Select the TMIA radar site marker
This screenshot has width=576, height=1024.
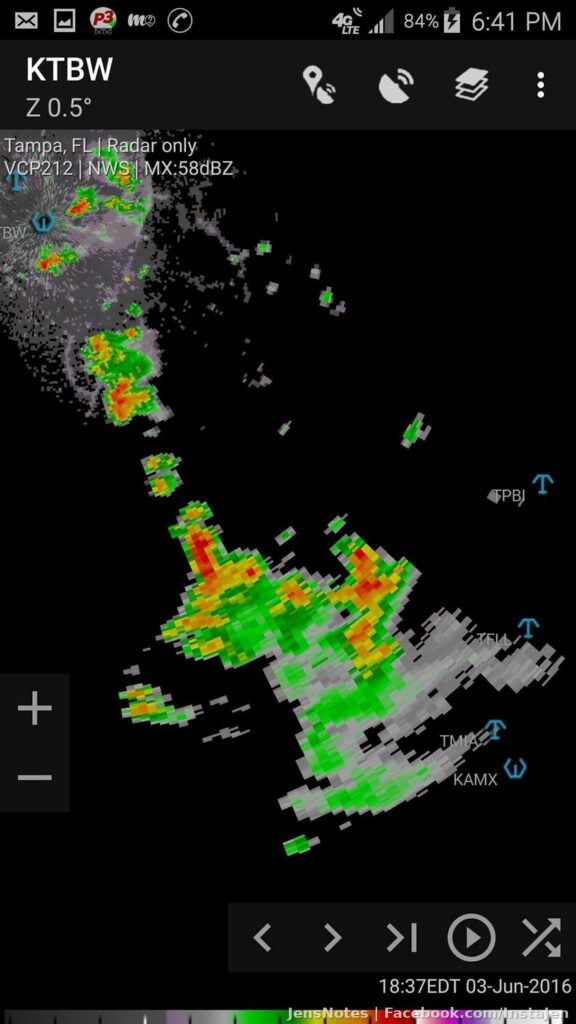click(495, 729)
